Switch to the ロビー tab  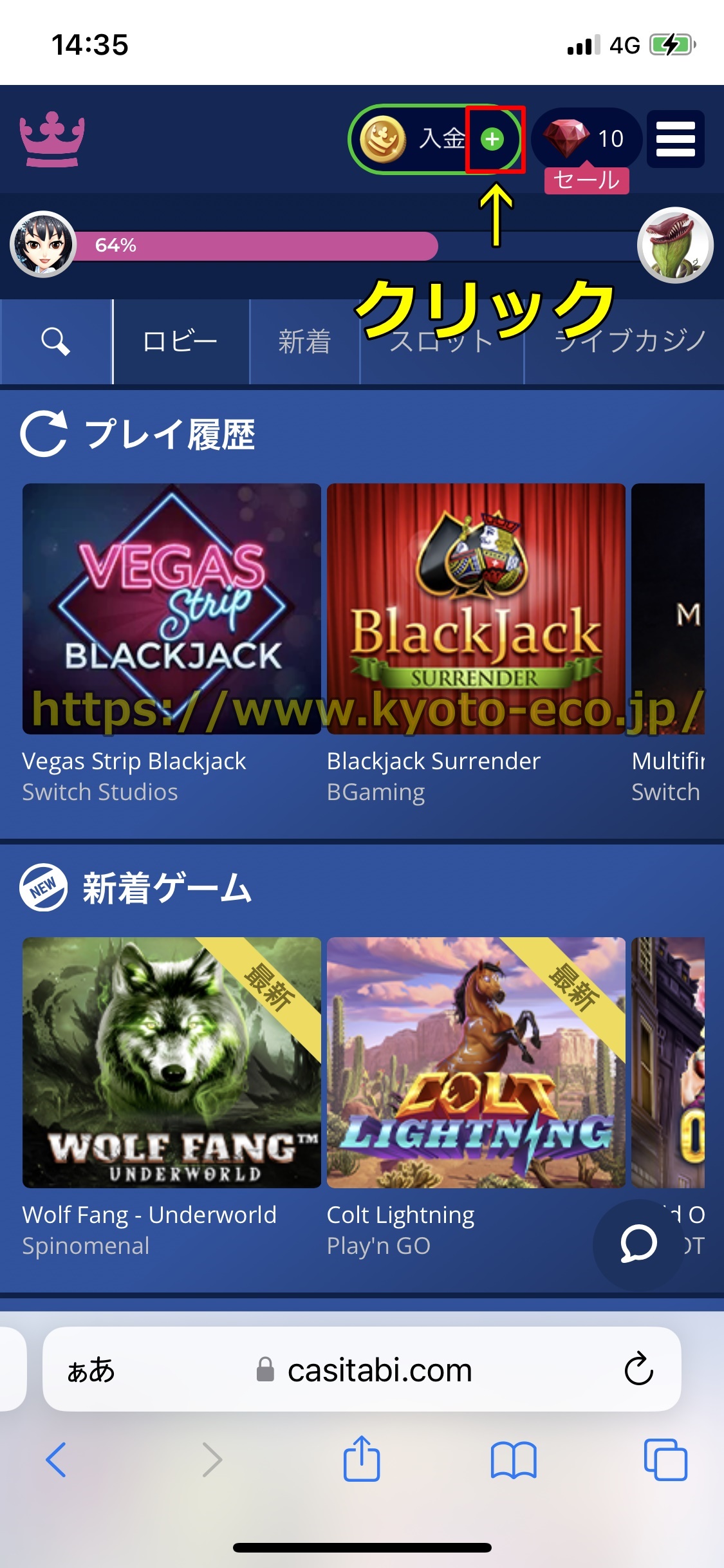(180, 341)
